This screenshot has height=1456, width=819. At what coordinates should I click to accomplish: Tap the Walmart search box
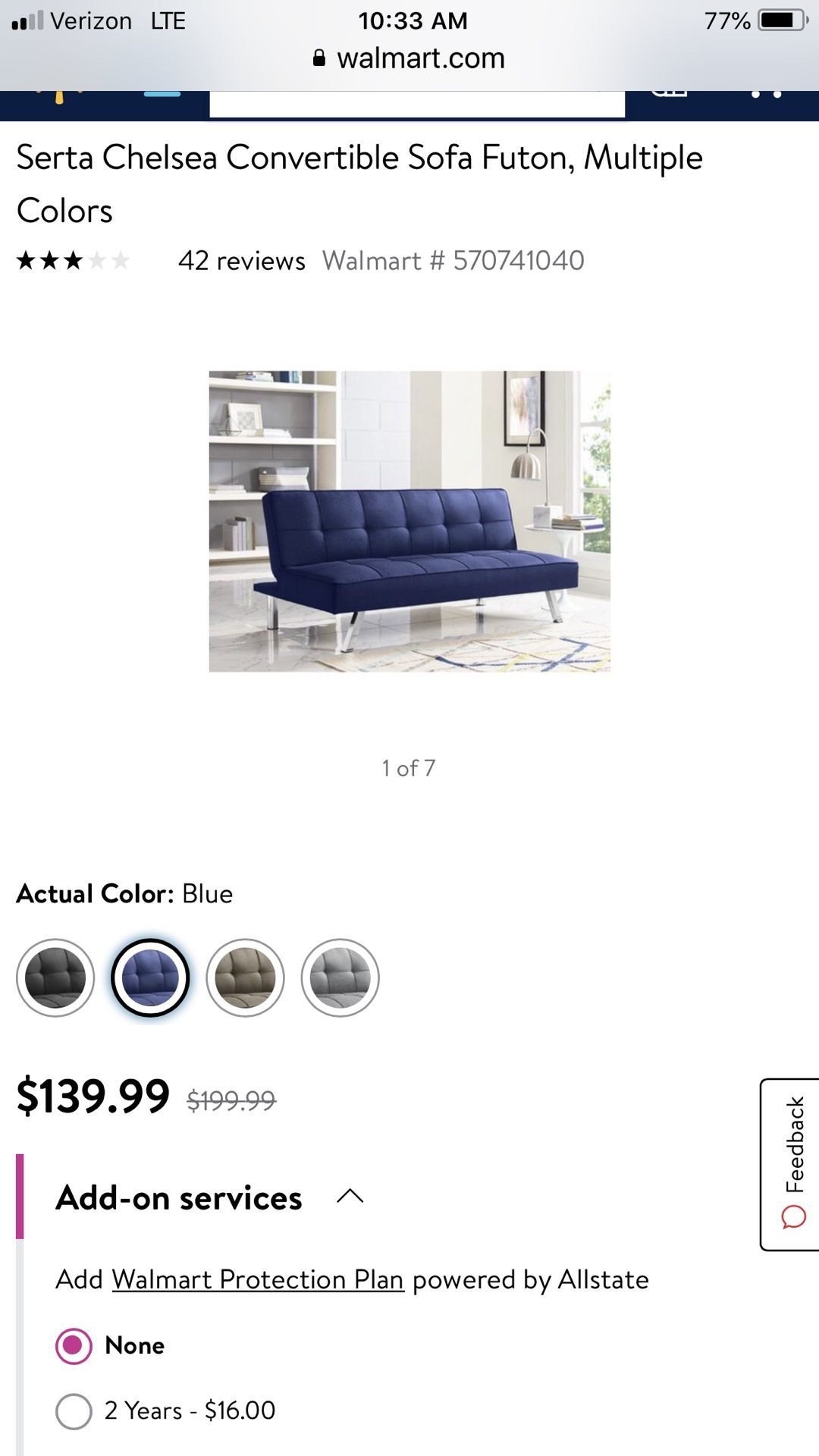click(417, 104)
